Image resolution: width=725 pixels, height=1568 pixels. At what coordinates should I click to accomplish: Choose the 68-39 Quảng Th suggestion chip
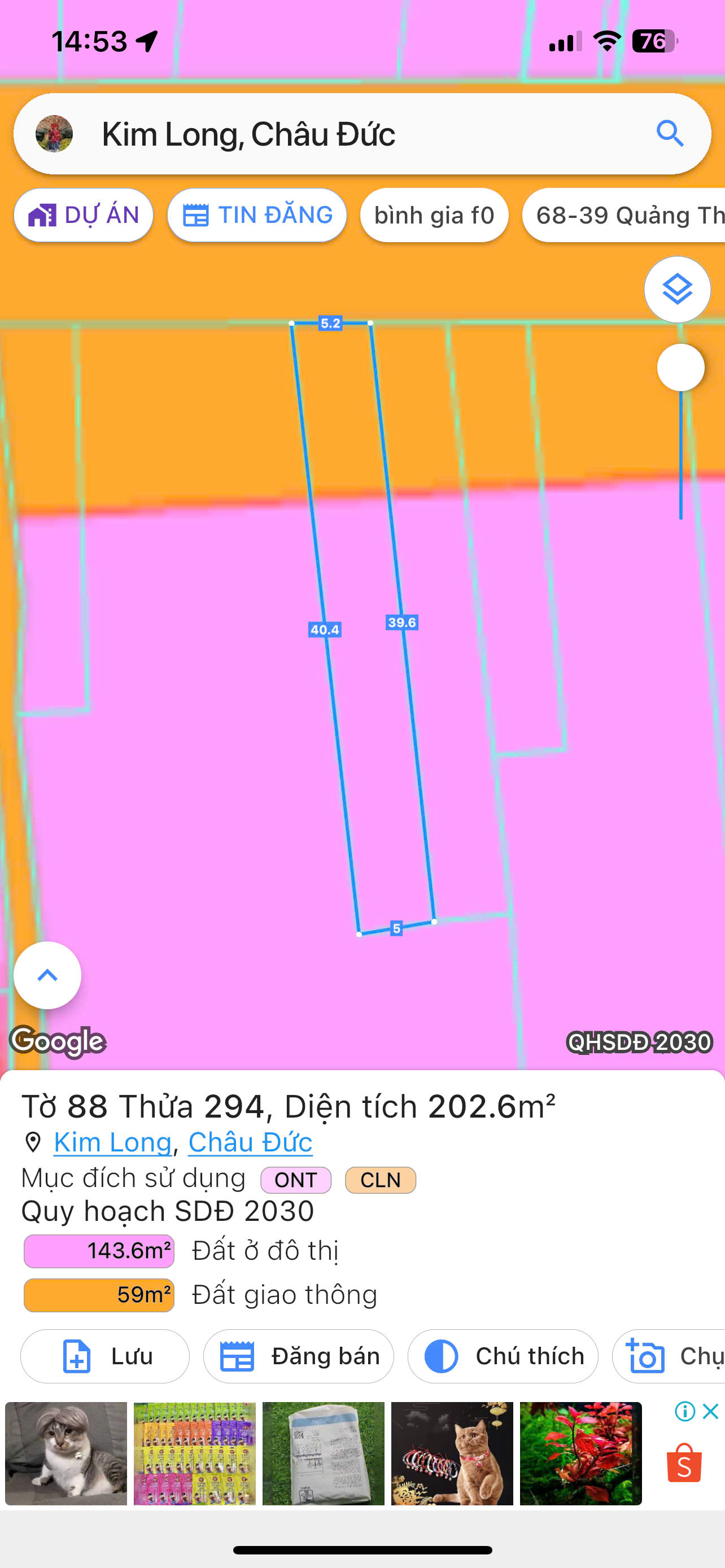624,215
